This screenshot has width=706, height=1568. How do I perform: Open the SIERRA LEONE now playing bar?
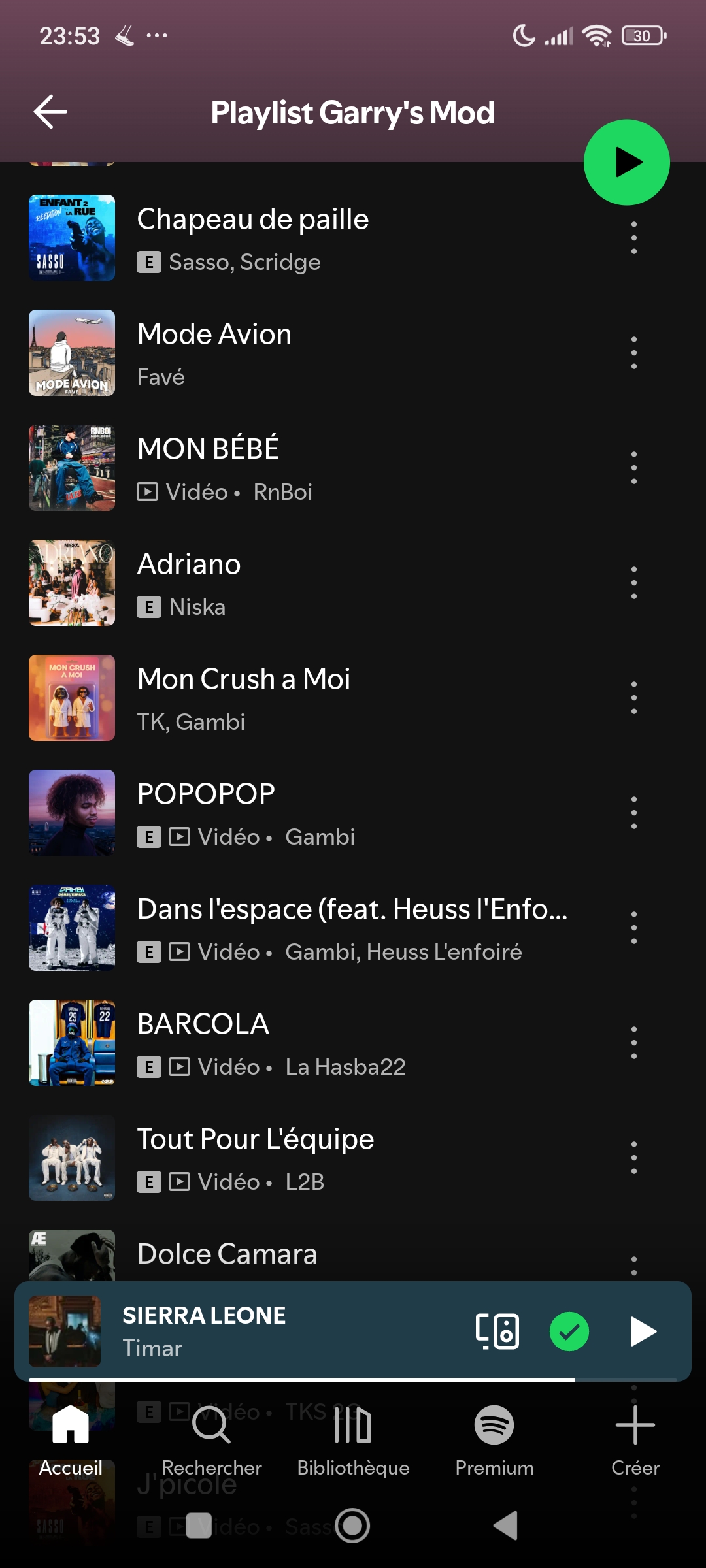(x=261, y=1331)
